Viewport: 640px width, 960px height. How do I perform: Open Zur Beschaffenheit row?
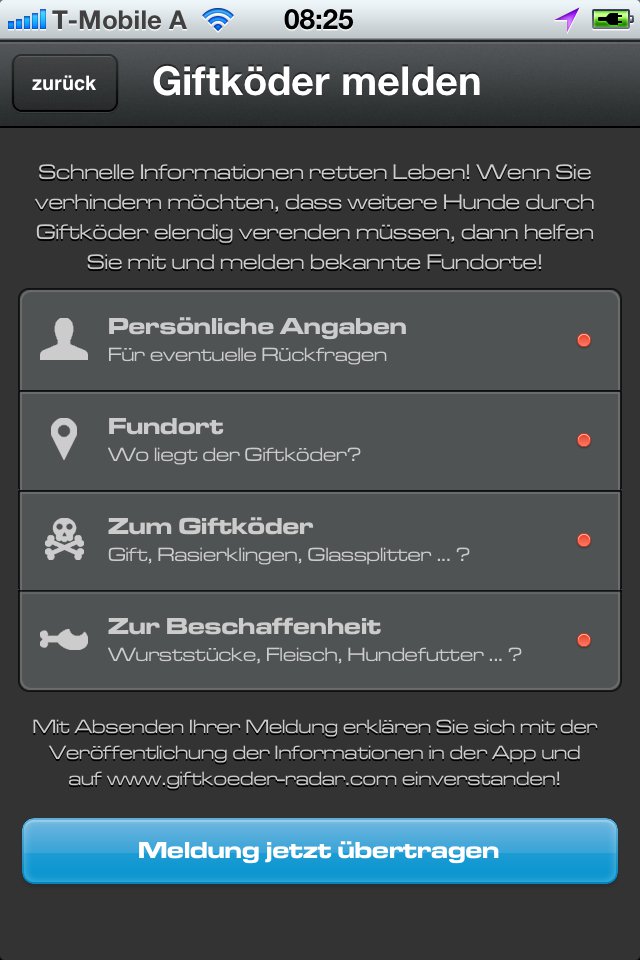[320, 640]
